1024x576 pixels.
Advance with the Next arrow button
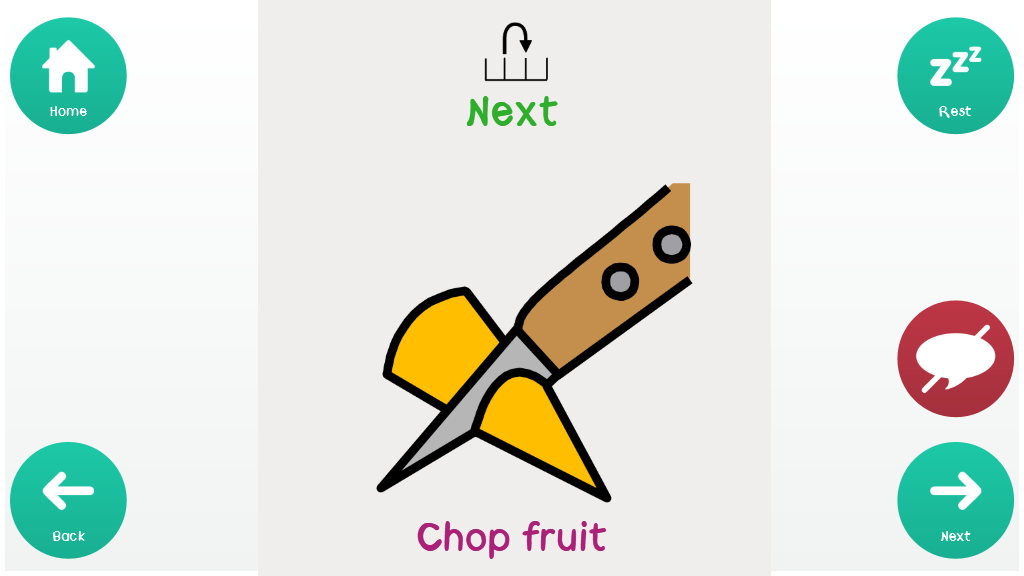(955, 500)
